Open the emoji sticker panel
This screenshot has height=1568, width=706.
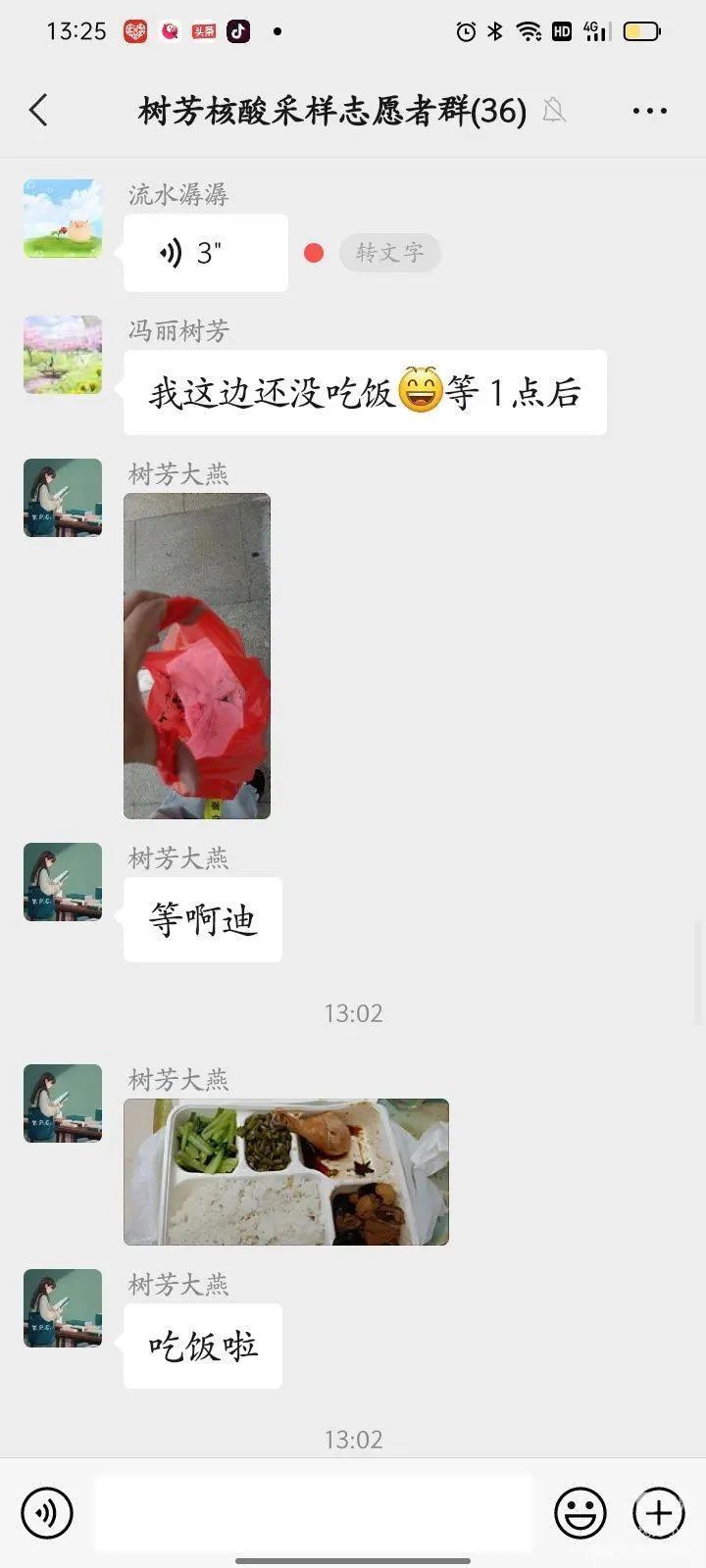pyautogui.click(x=580, y=1512)
